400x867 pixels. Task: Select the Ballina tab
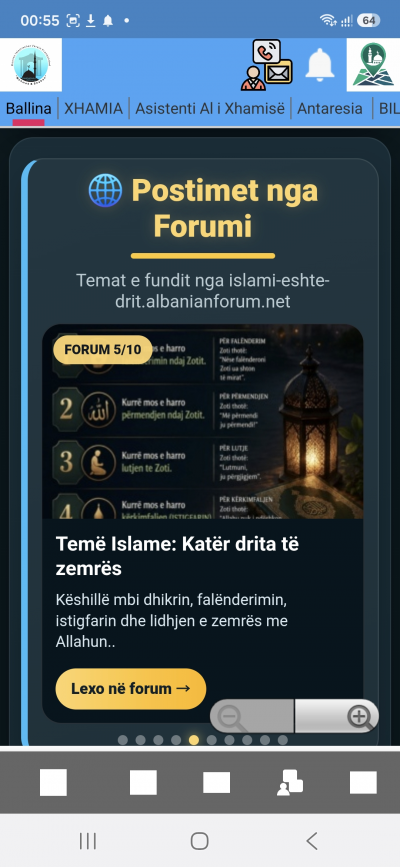(x=28, y=108)
